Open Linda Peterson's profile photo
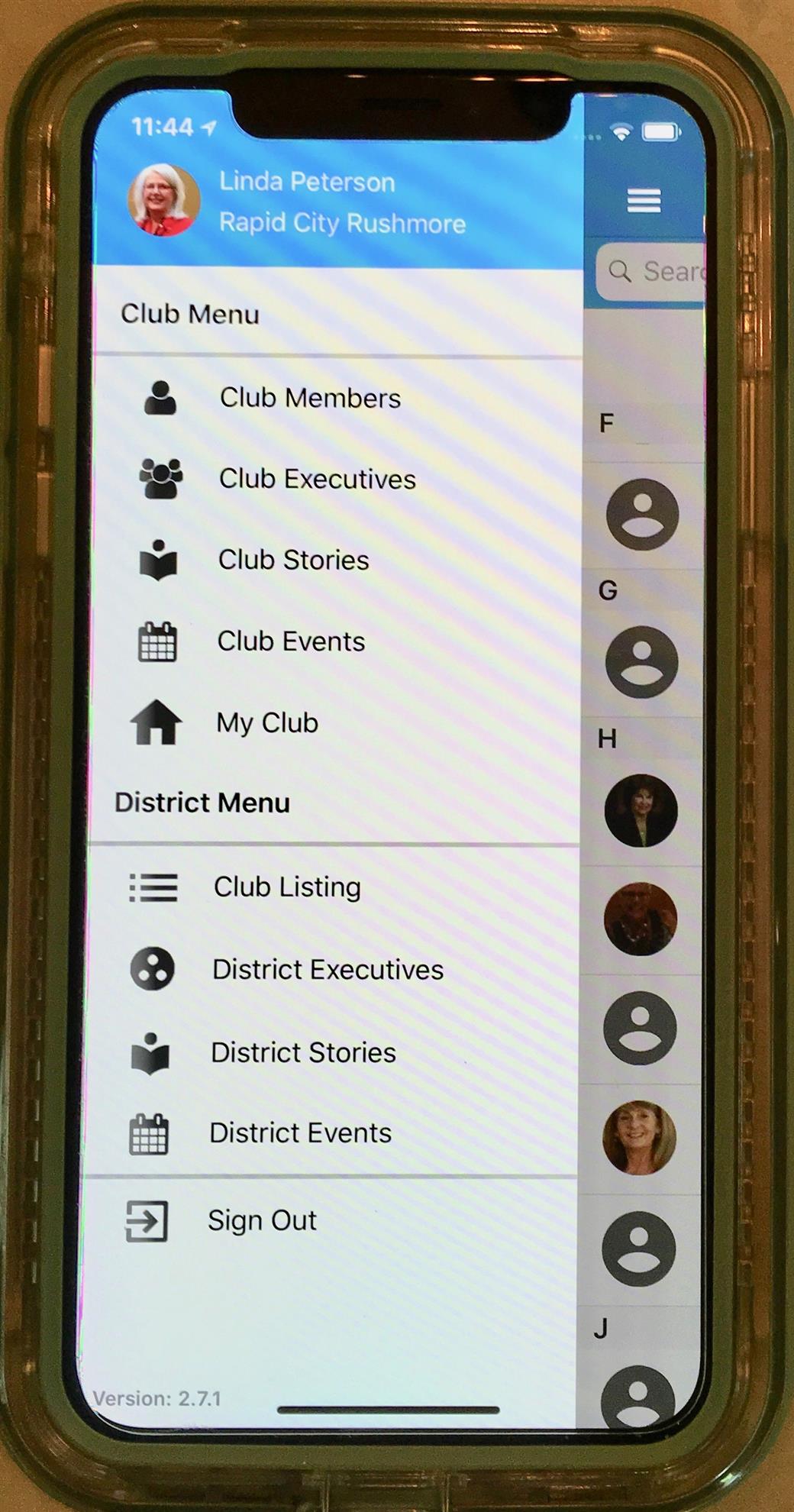 click(x=164, y=200)
